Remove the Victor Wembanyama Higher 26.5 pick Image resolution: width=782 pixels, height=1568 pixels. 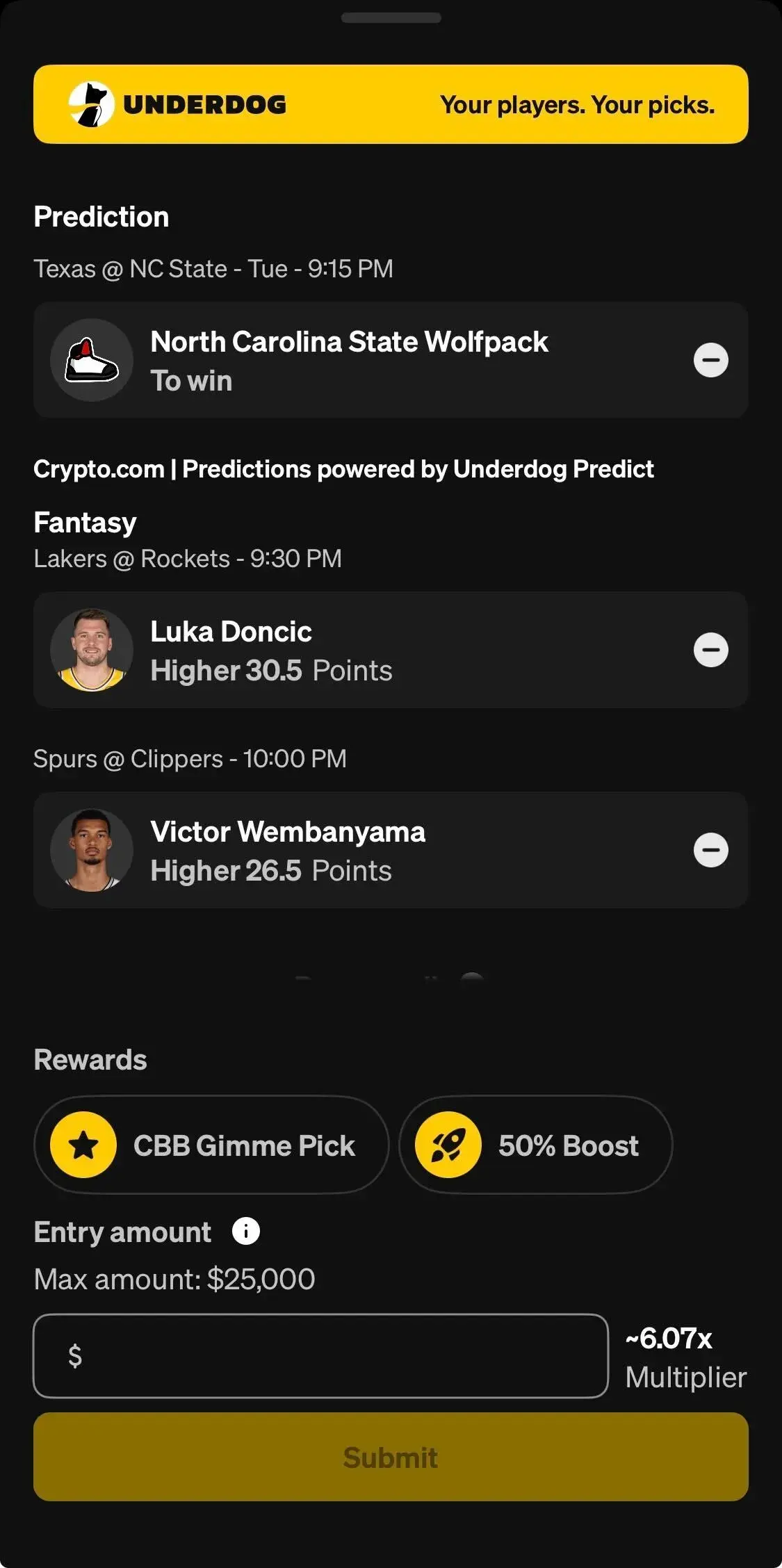[x=710, y=850]
